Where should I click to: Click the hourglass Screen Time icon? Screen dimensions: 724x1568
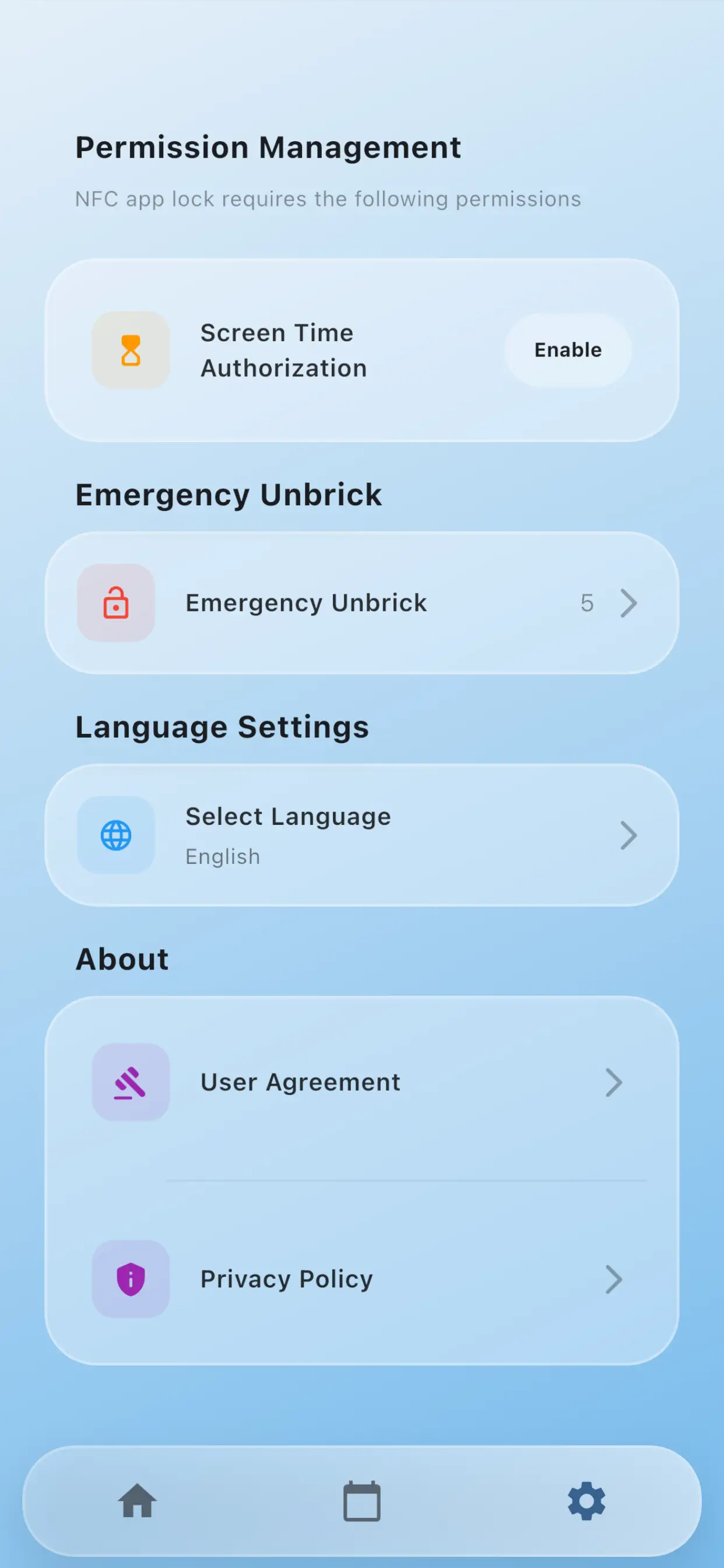pos(132,350)
